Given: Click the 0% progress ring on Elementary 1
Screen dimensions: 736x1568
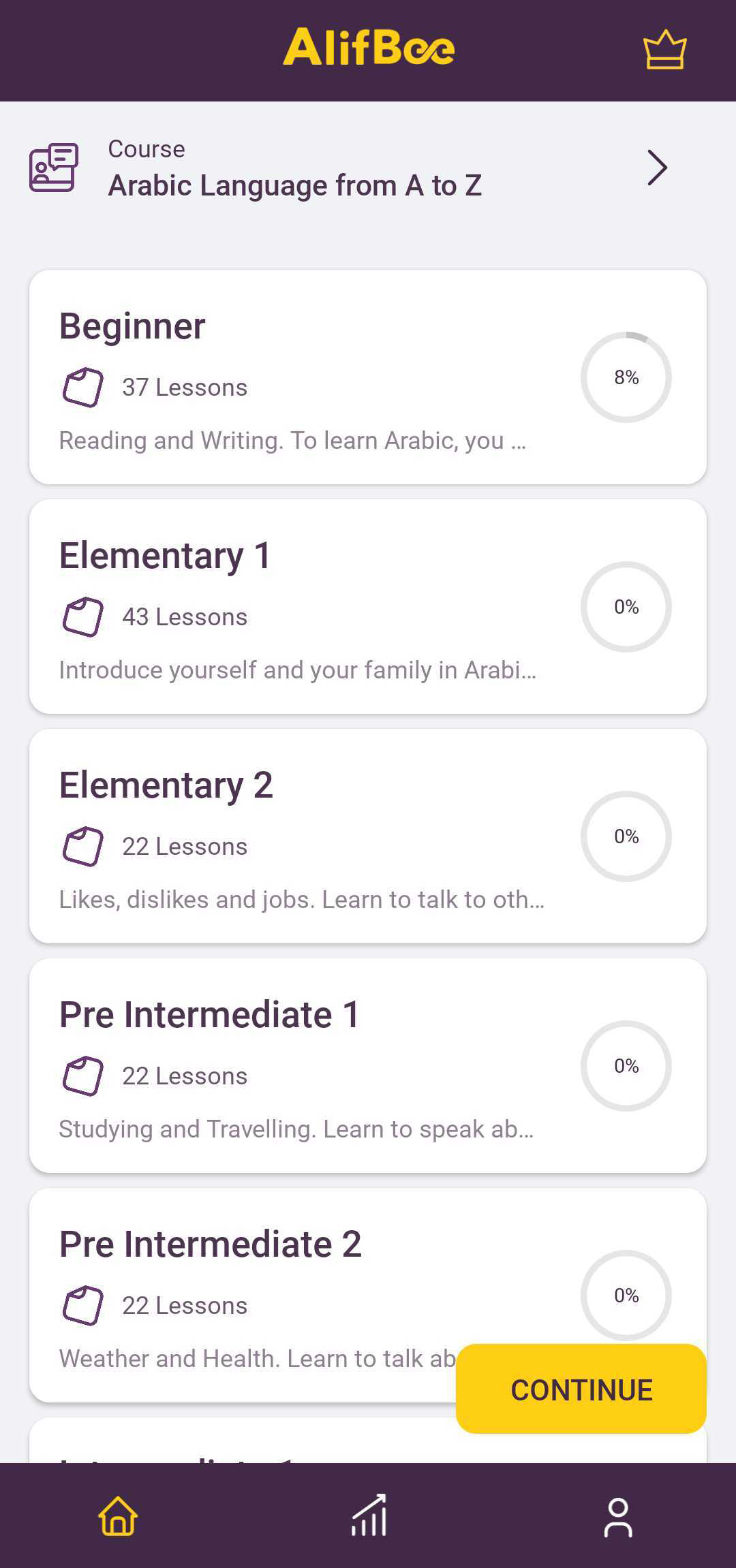Looking at the screenshot, I should (626, 607).
